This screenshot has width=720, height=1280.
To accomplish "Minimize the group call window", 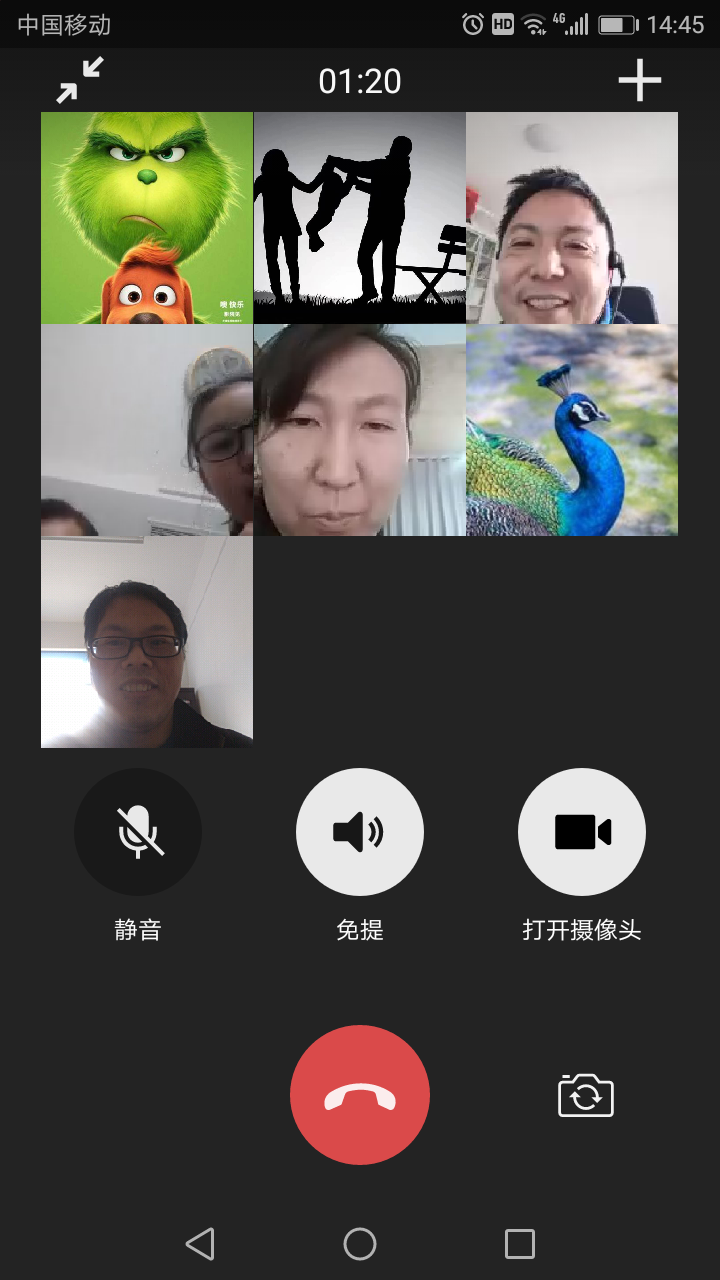I will coord(80,81).
